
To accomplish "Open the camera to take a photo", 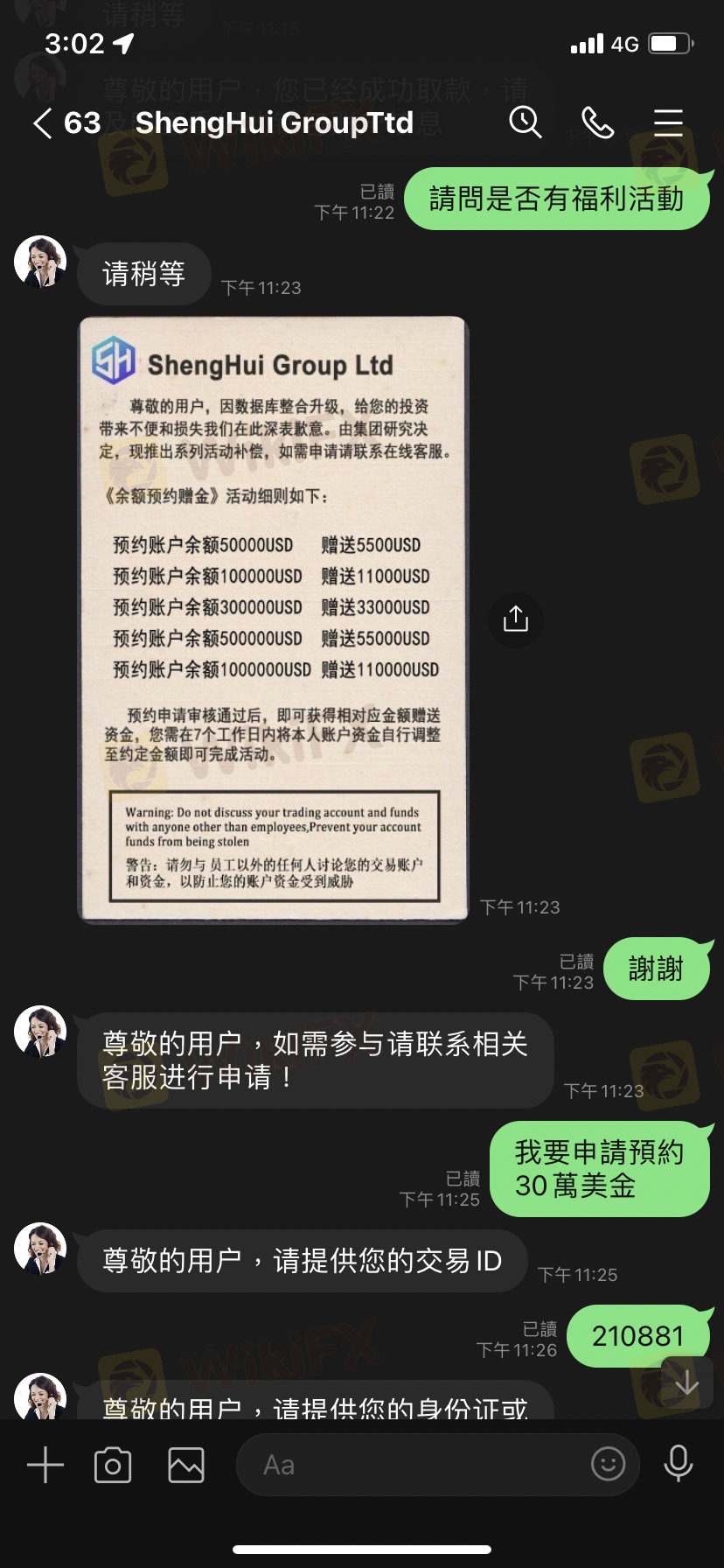I will click(113, 1465).
